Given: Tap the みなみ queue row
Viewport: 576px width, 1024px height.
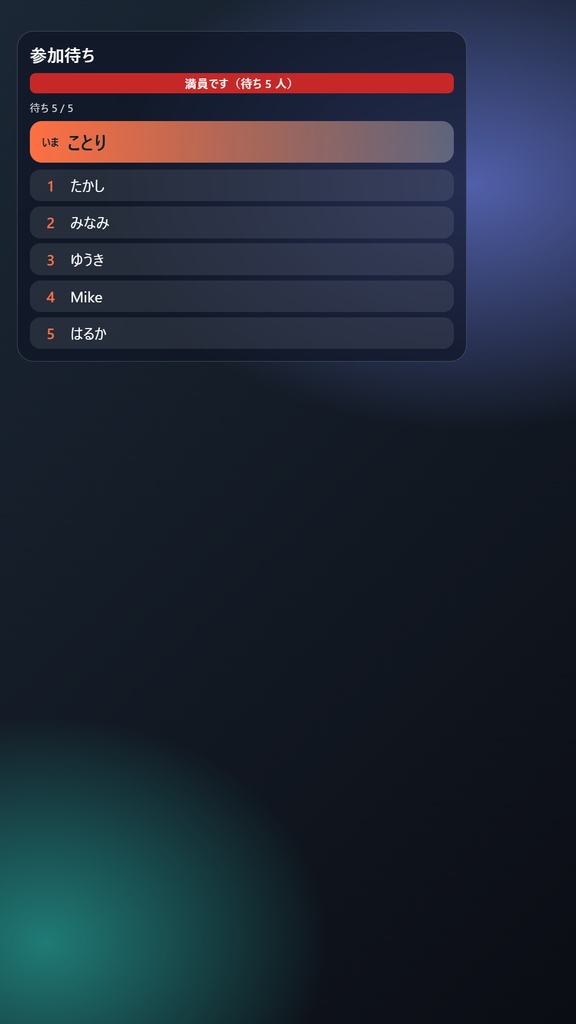Looking at the screenshot, I should click(242, 223).
